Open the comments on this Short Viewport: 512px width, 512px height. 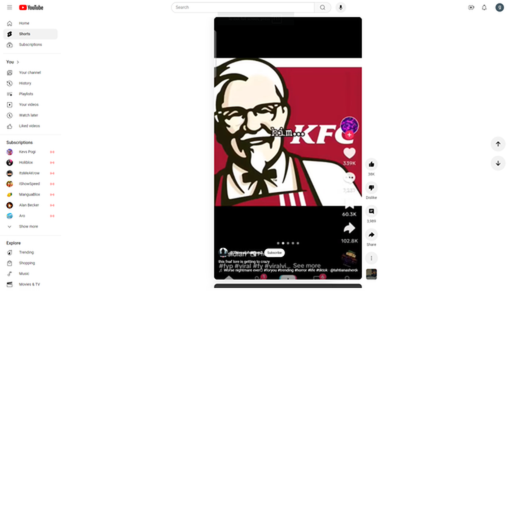pos(371,211)
